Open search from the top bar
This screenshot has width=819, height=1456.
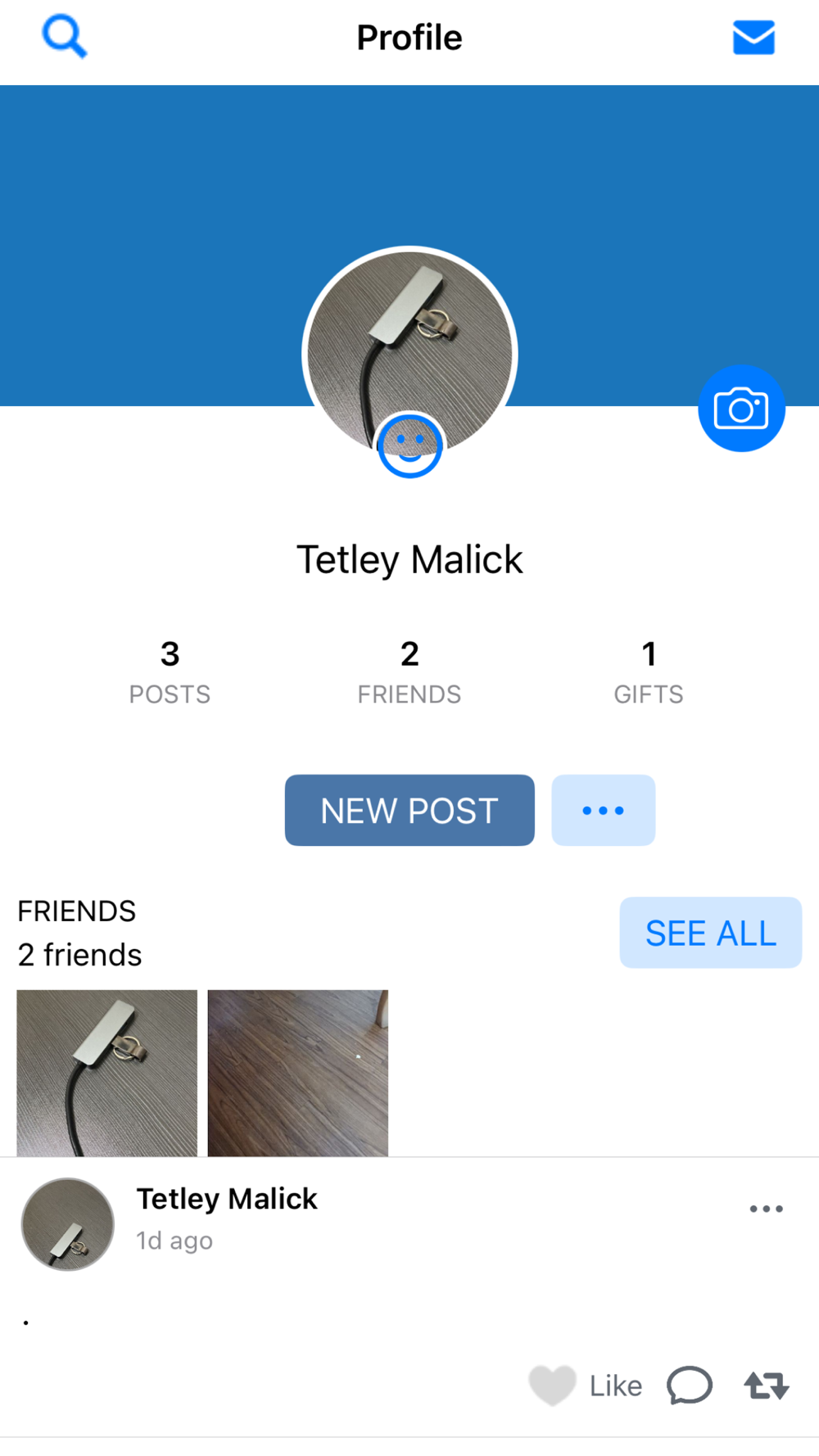tap(64, 38)
